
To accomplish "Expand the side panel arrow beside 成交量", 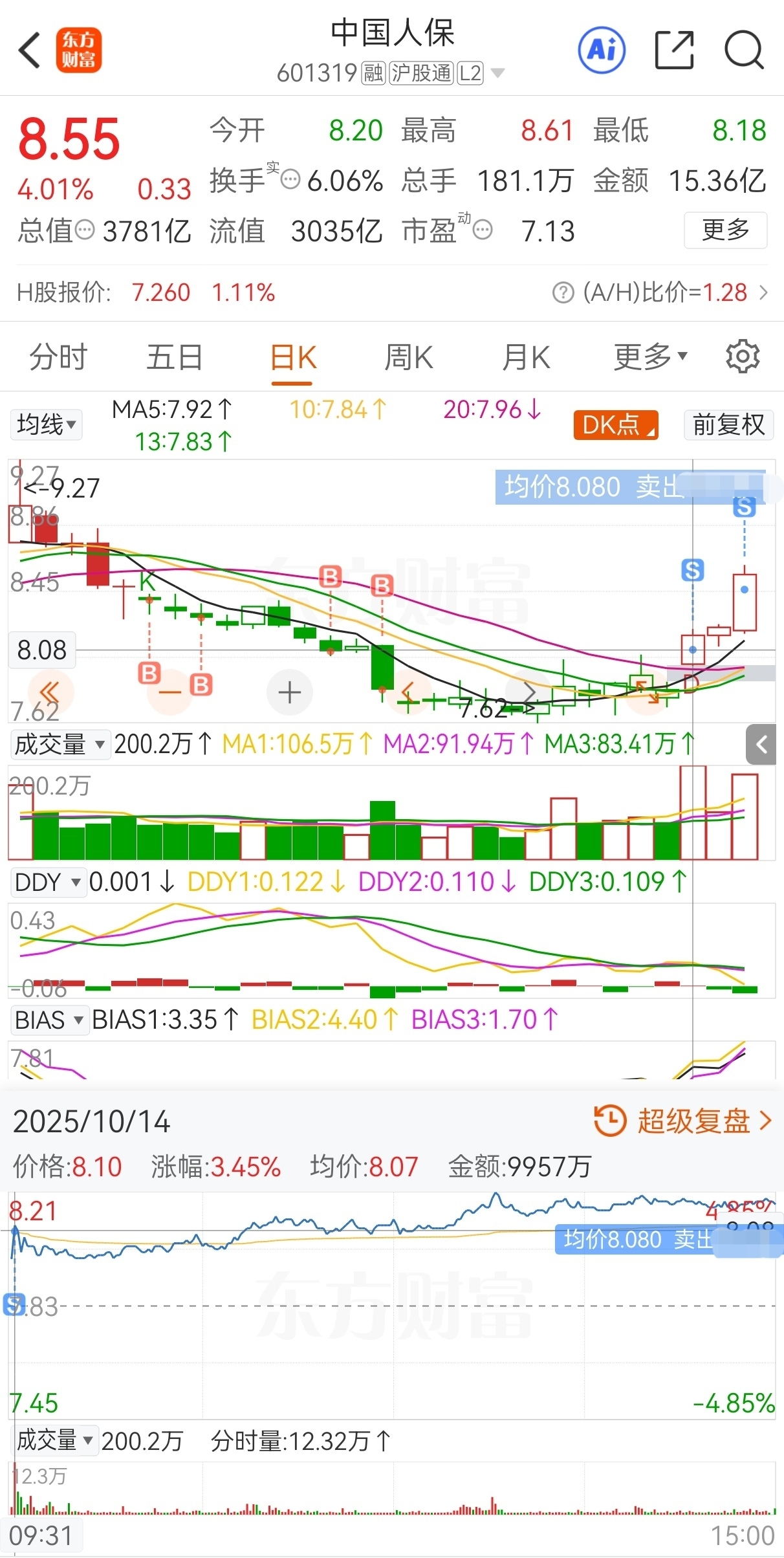I will click(761, 745).
